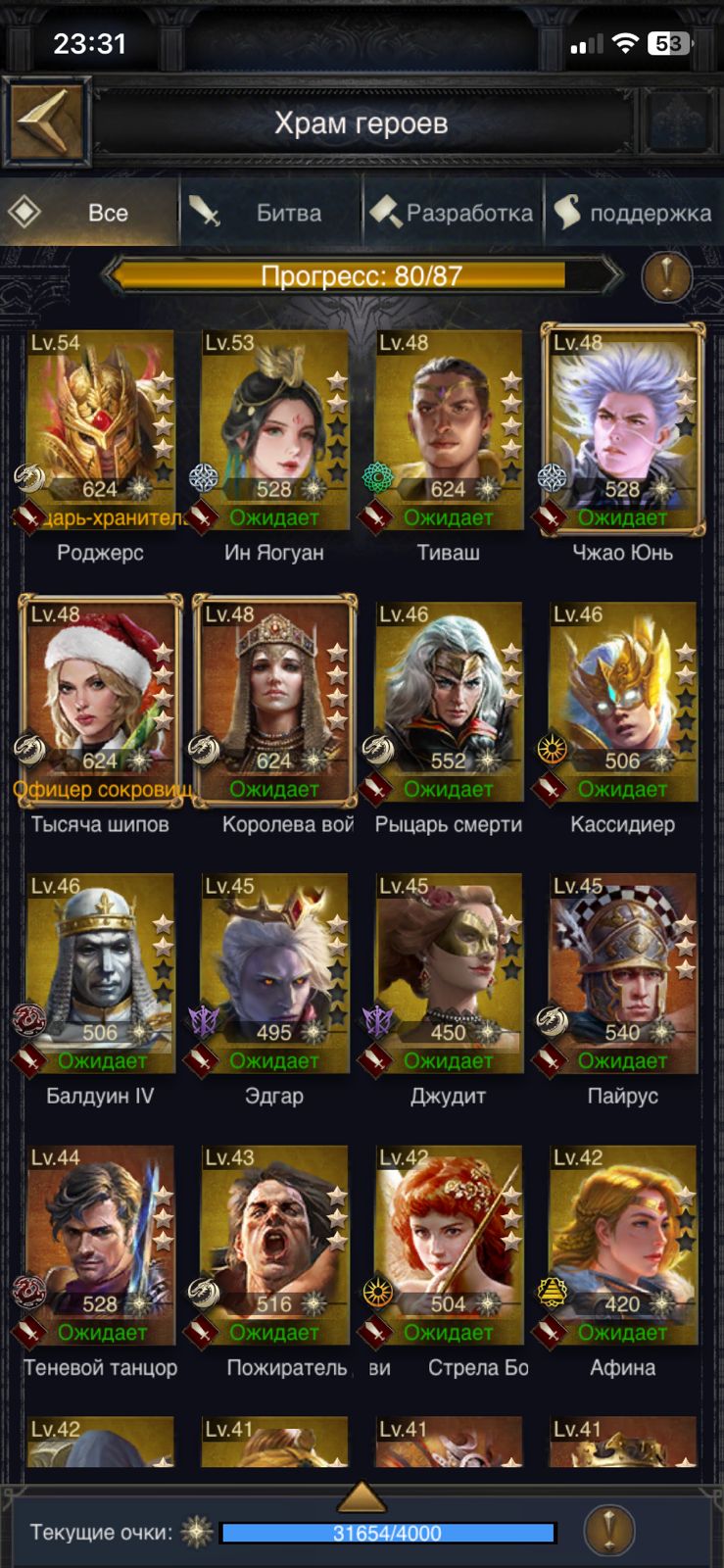
Task: Open progress info exclamation icon
Action: pyautogui.click(x=666, y=277)
